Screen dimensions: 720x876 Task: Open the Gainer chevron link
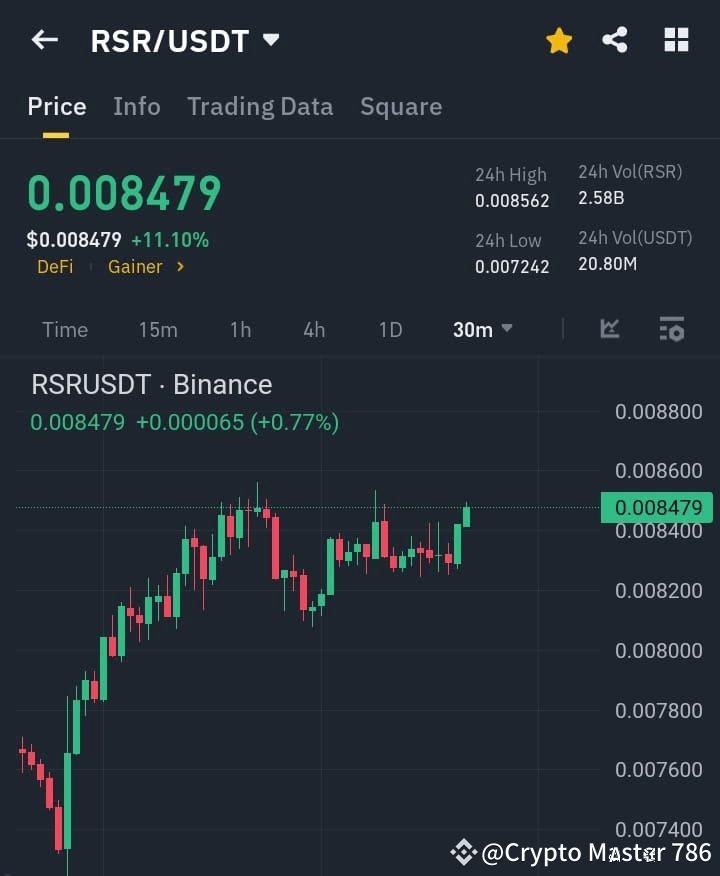(x=179, y=267)
